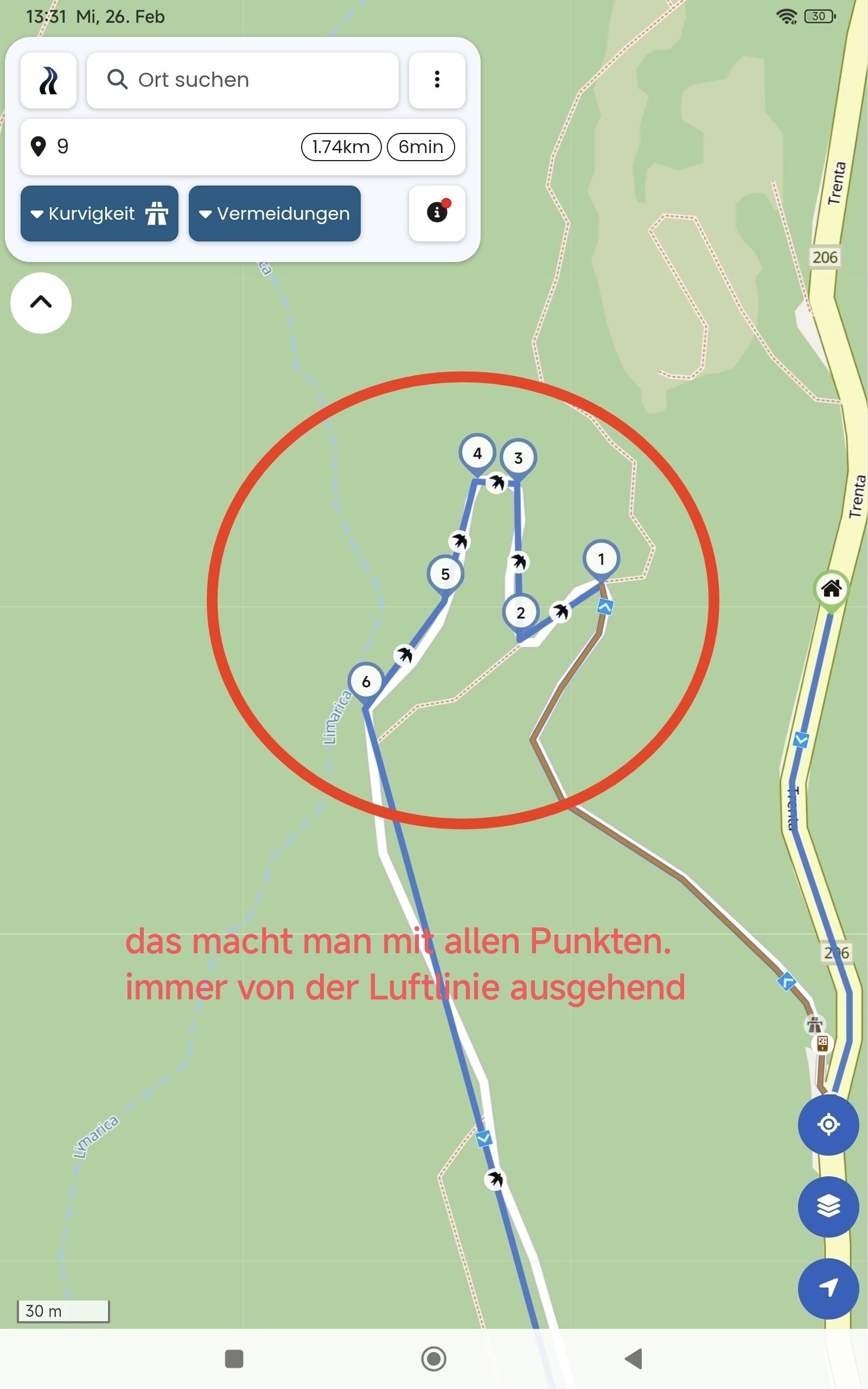868x1389 pixels.
Task: Open the Kurviger logo menu button
Action: [x=48, y=80]
